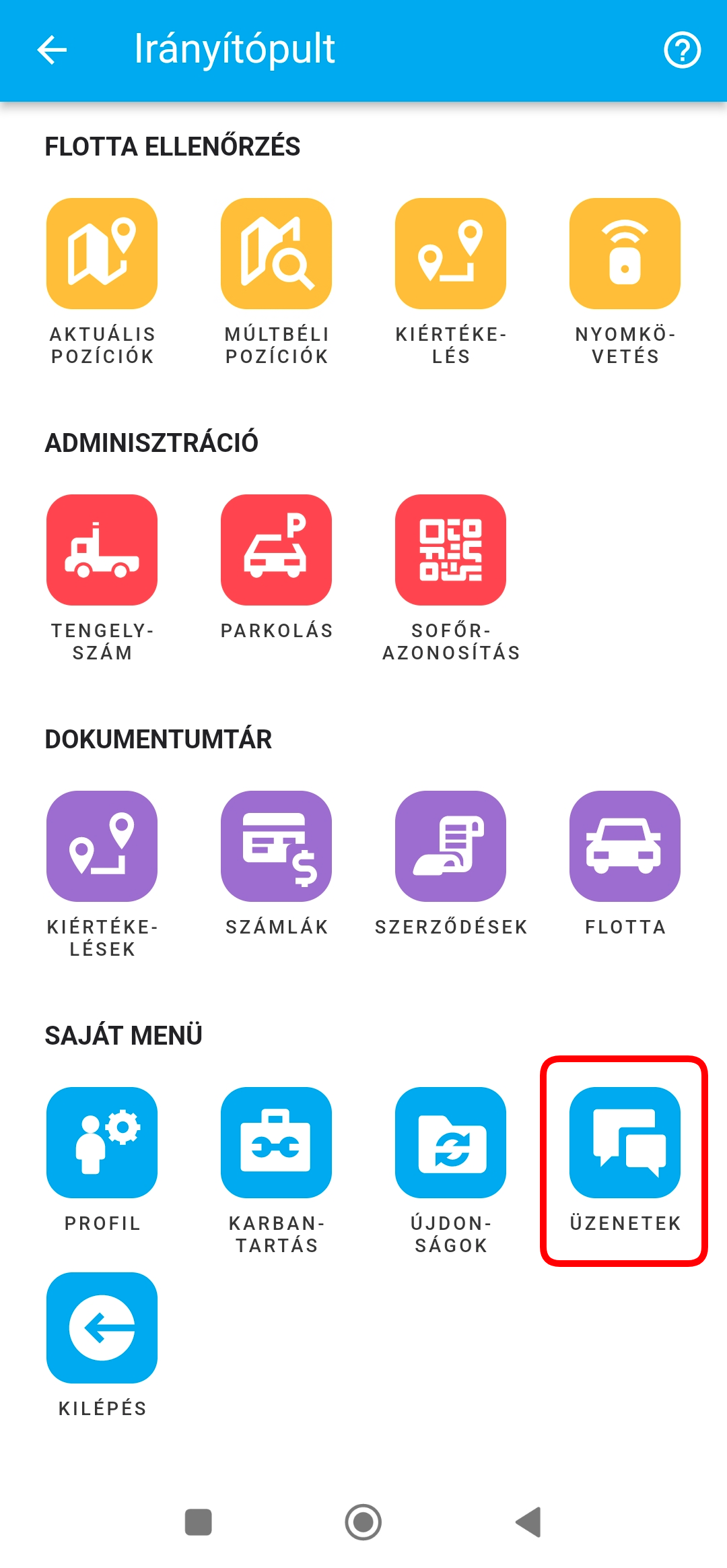Viewport: 727px width, 1568px height.
Task: Tap Kilépés to log out
Action: coord(102,1328)
